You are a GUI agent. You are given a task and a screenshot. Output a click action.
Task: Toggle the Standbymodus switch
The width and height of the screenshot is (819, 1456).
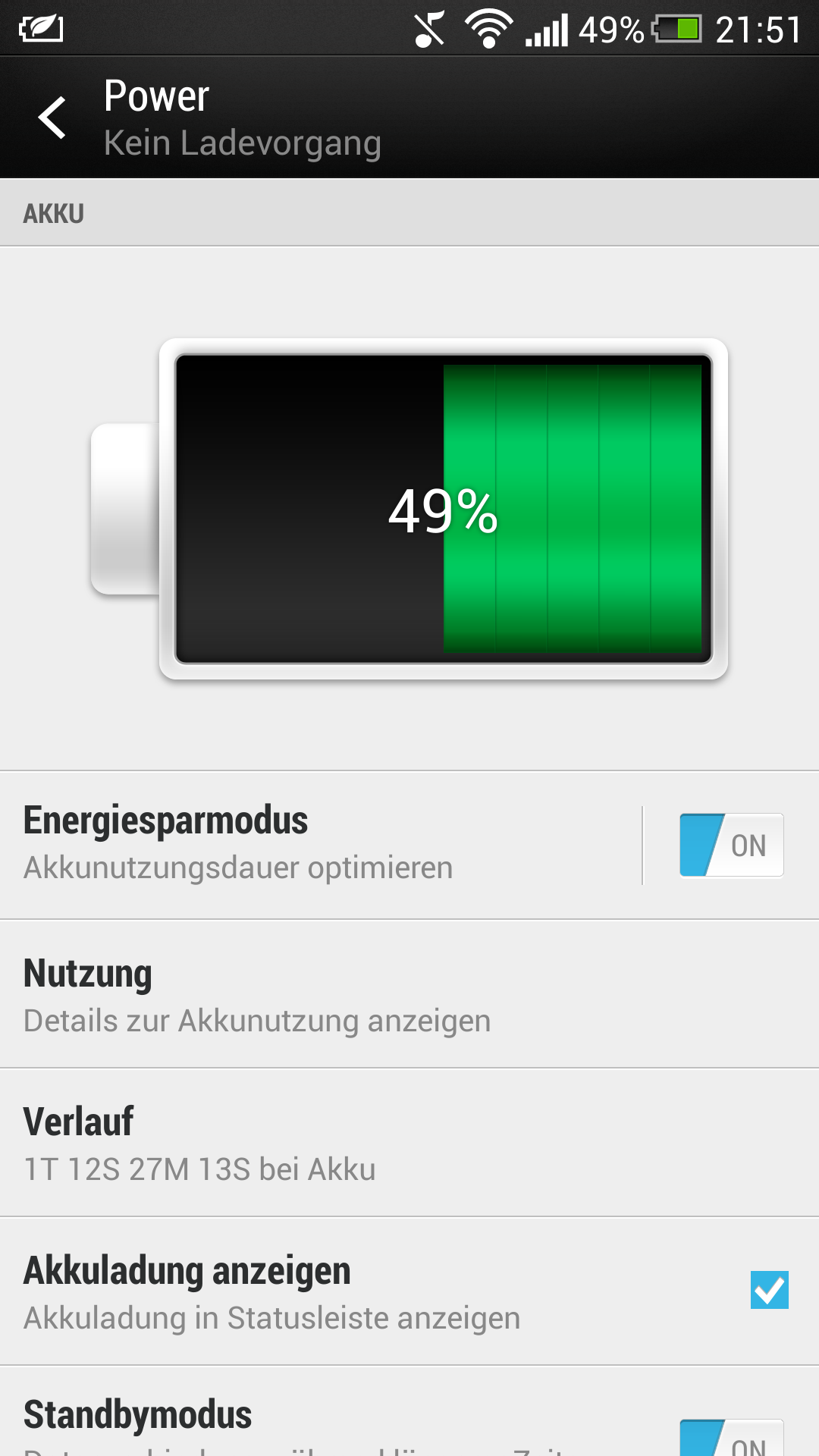coord(731,1438)
